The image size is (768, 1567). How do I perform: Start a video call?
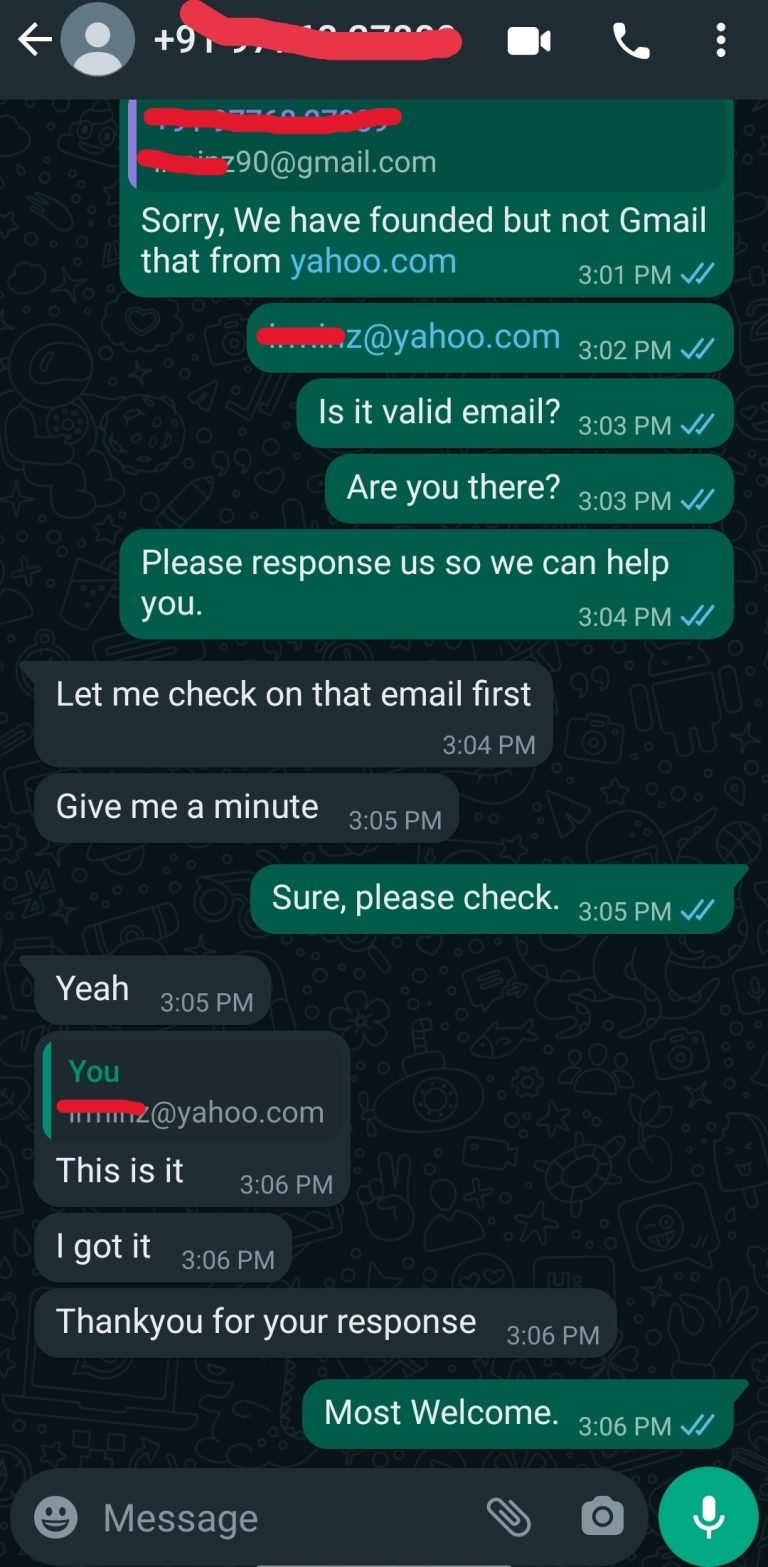(529, 41)
